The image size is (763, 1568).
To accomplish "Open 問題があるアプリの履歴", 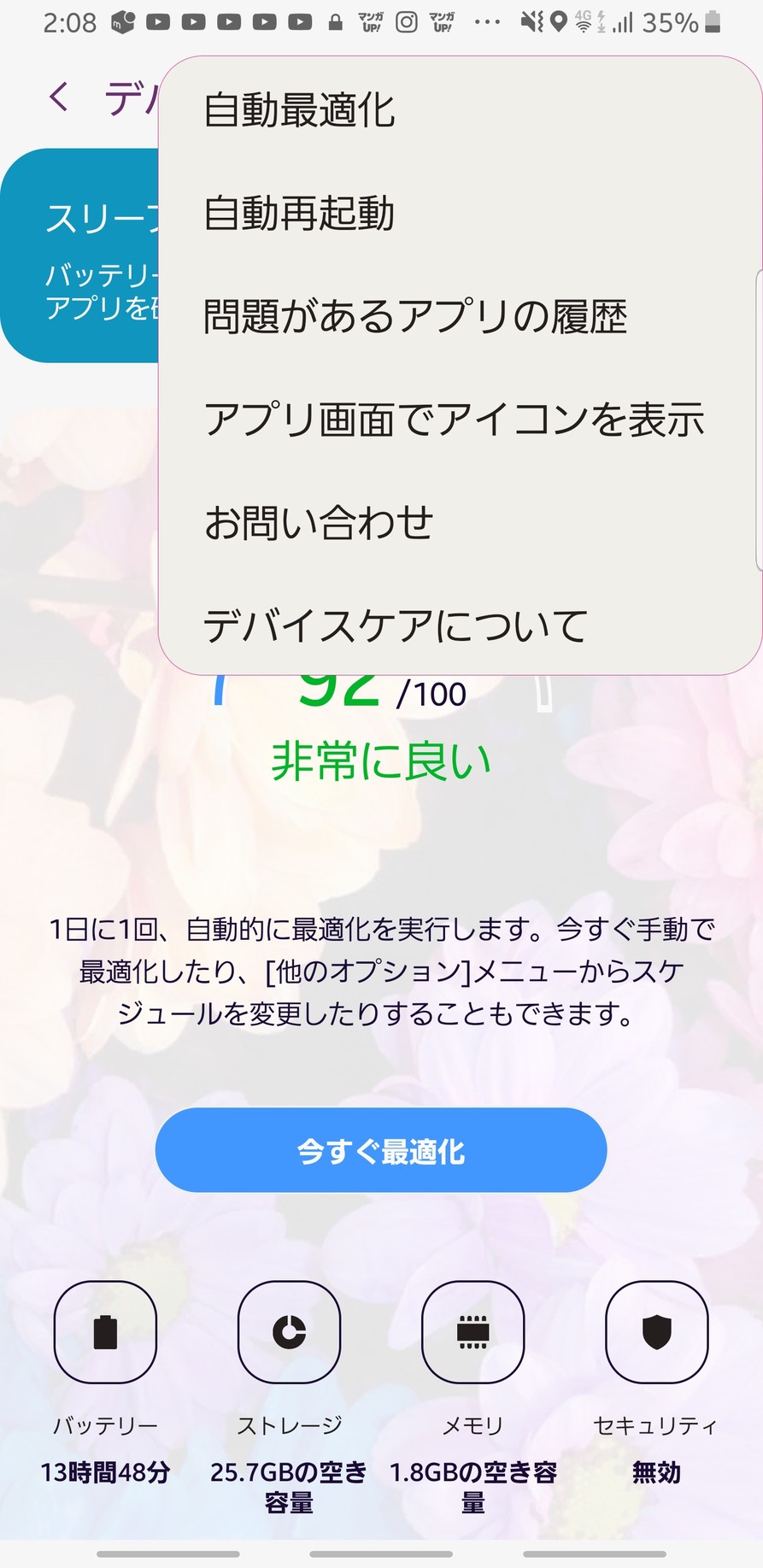I will pyautogui.click(x=460, y=316).
